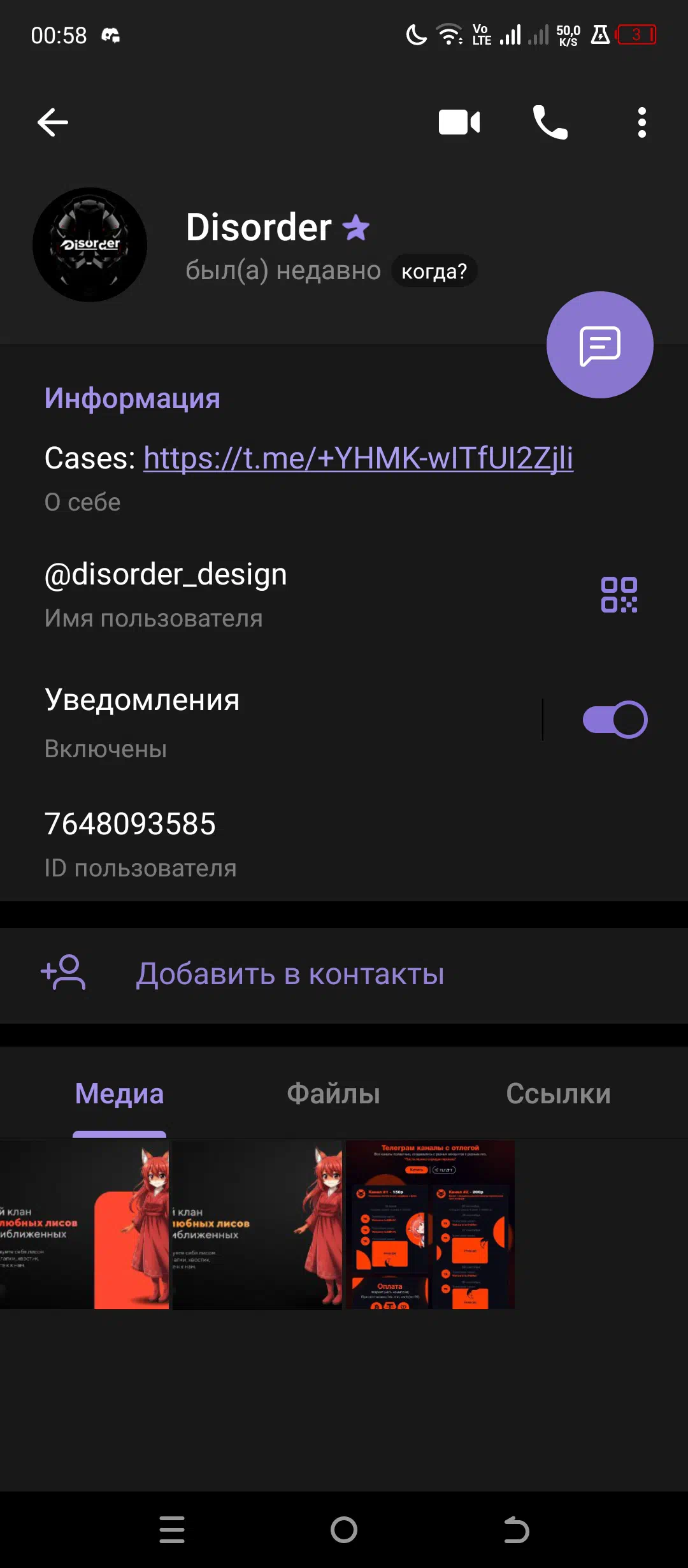Go back using the top arrow
The image size is (688, 1568).
[53, 122]
